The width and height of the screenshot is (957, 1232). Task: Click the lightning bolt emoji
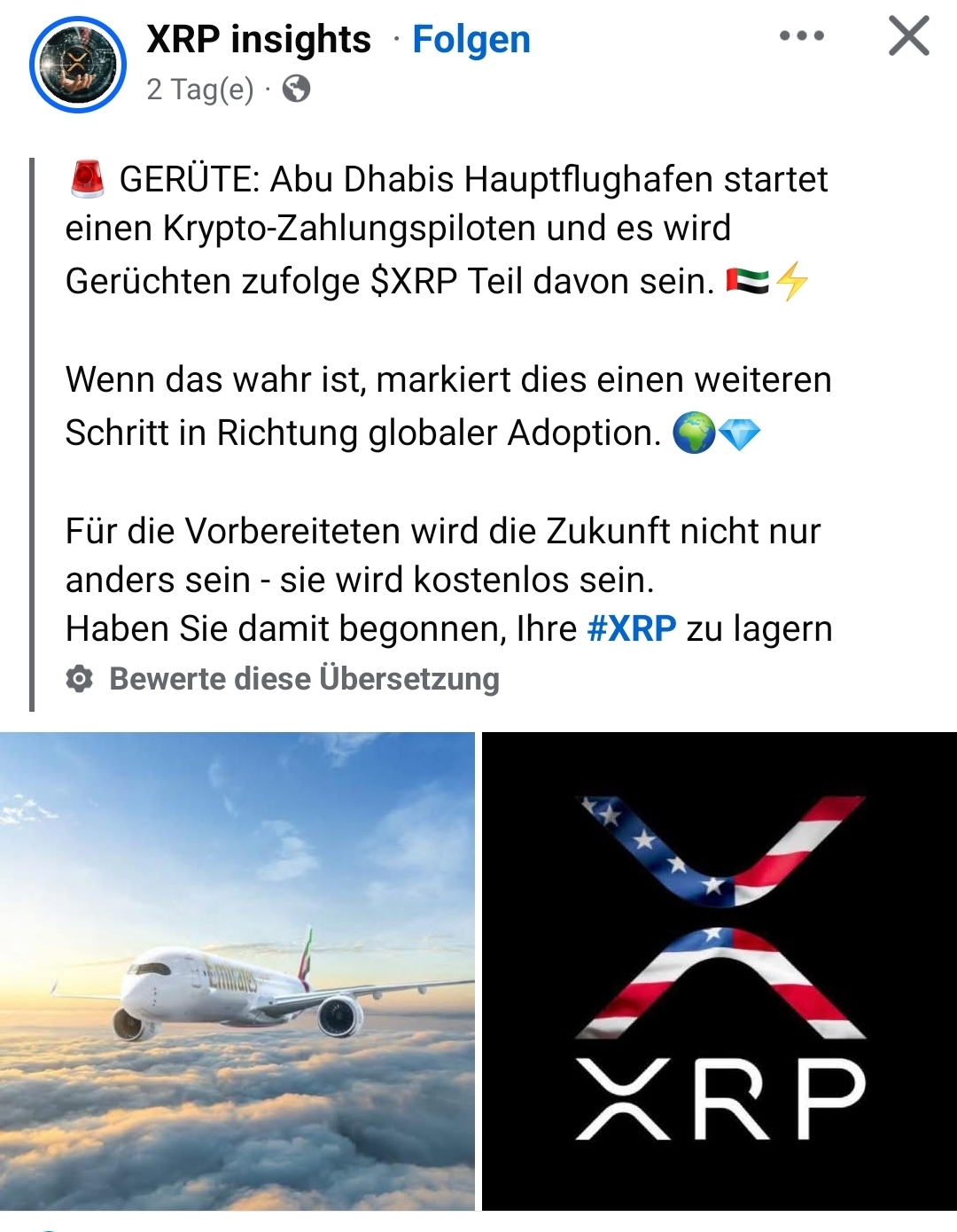tap(793, 282)
